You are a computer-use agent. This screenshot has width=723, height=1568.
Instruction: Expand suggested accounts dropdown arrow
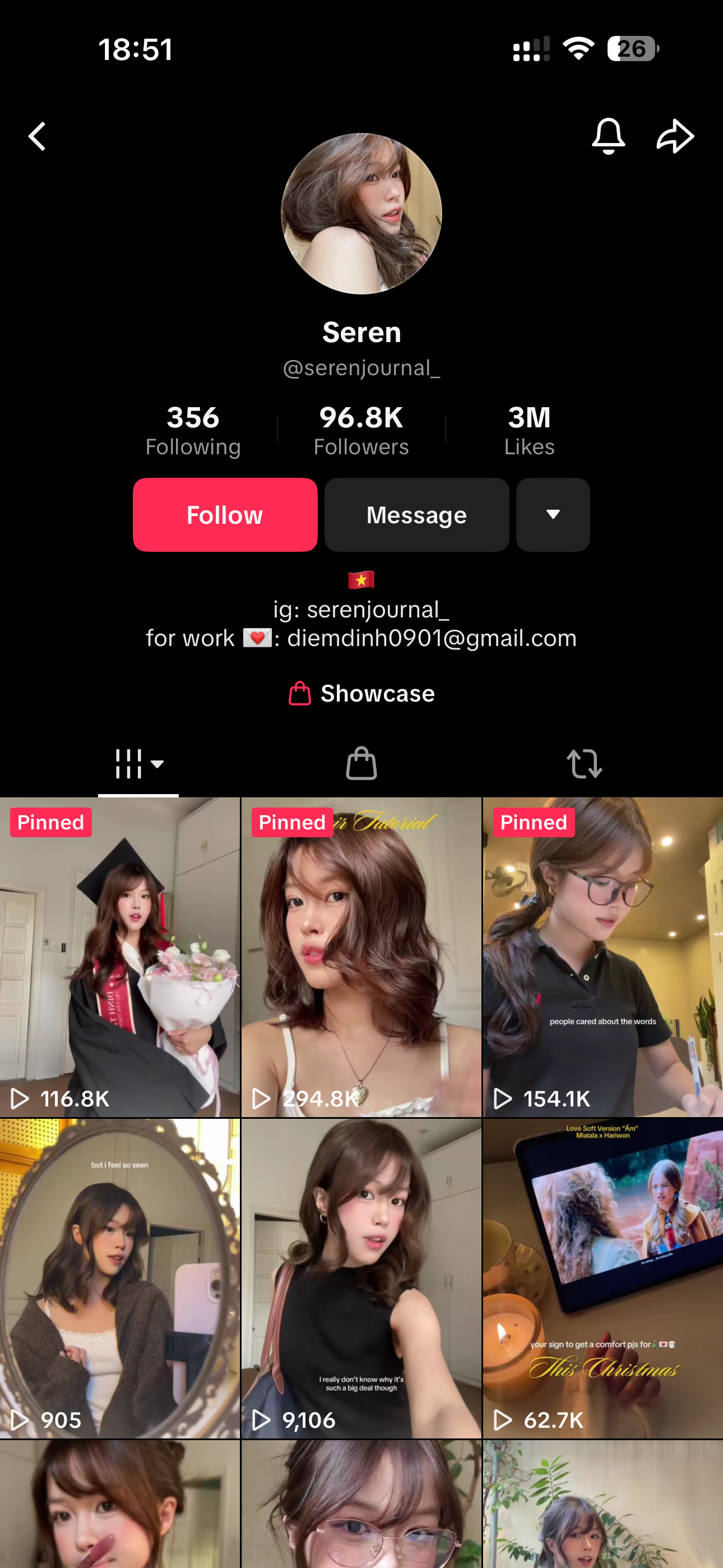pyautogui.click(x=553, y=515)
